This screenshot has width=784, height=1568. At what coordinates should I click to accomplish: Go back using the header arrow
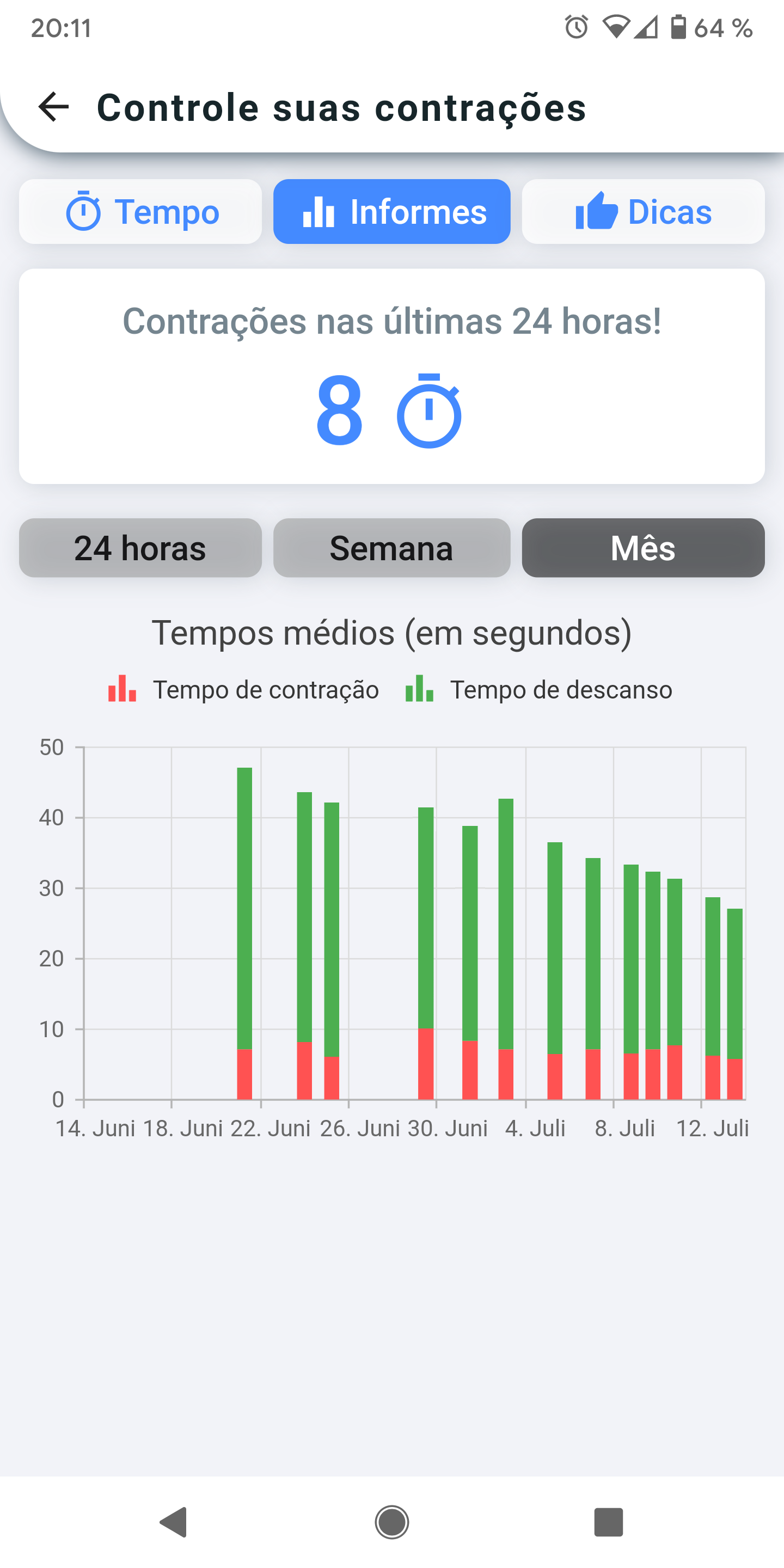pos(53,107)
